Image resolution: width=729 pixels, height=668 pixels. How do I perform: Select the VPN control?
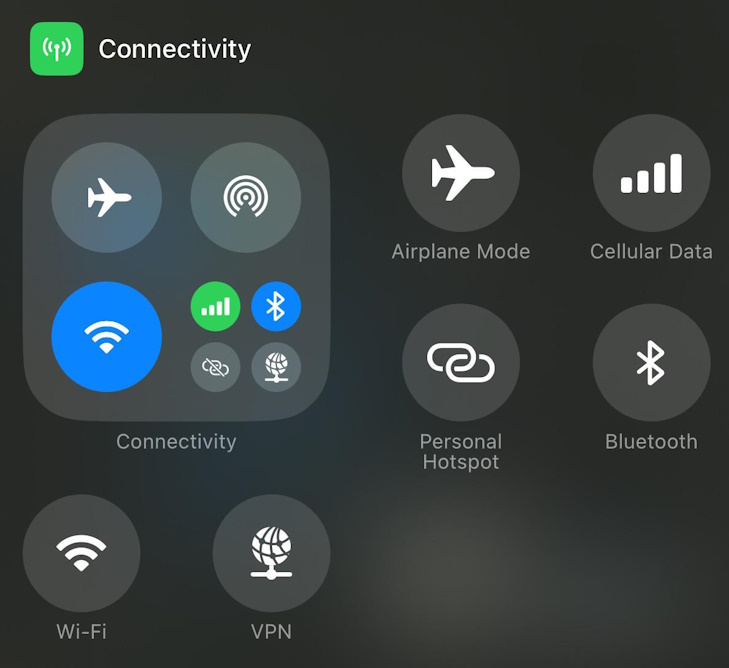click(271, 553)
